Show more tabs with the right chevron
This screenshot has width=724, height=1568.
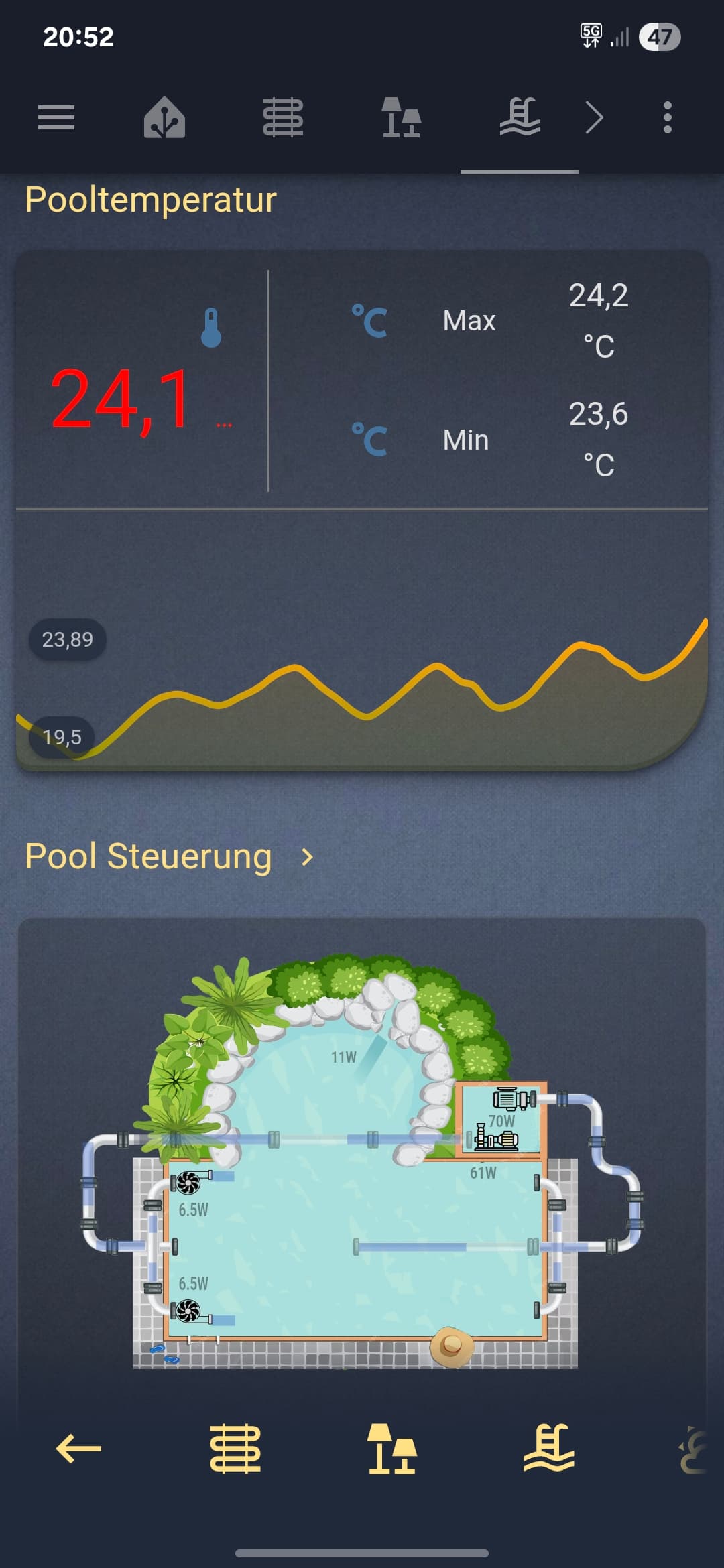(x=594, y=118)
